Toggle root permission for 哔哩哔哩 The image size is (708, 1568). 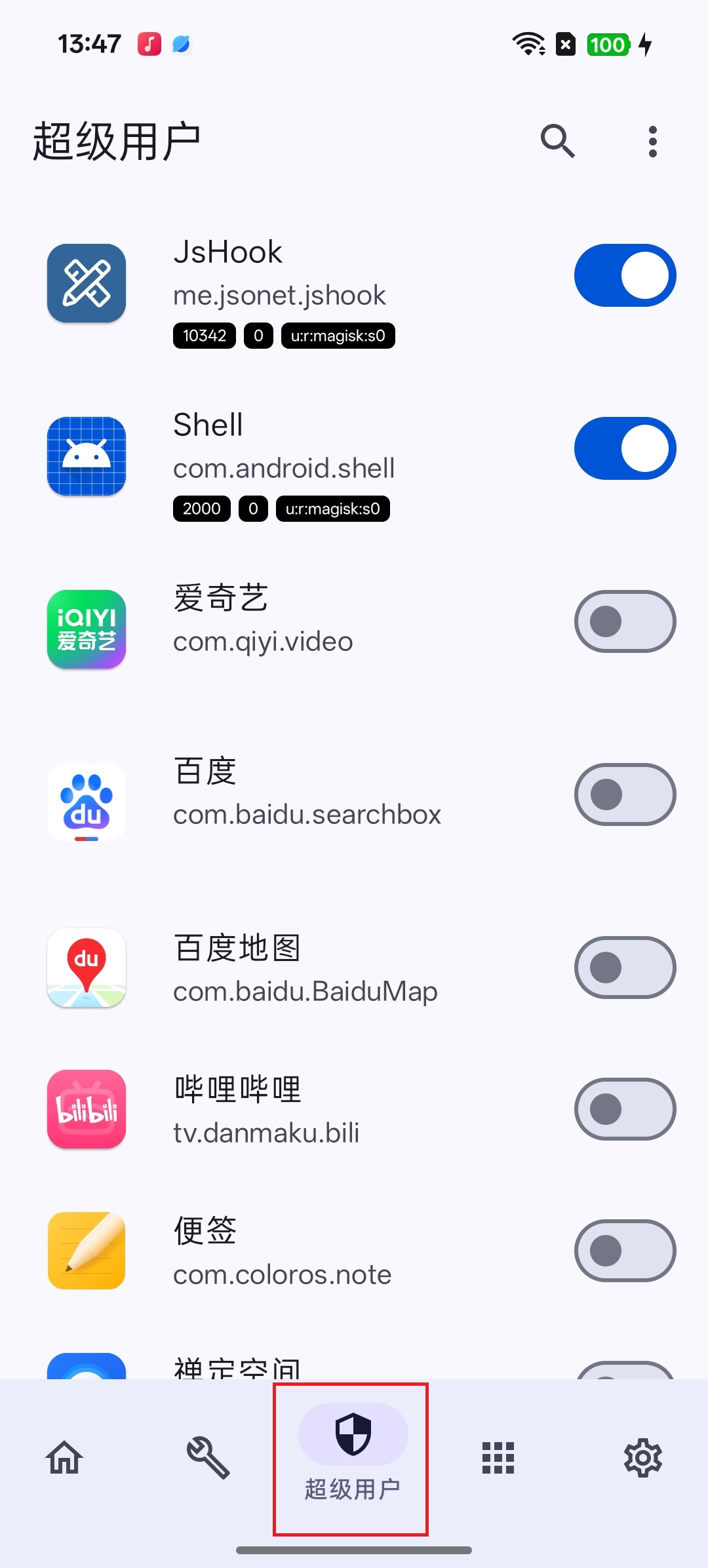tap(623, 1108)
